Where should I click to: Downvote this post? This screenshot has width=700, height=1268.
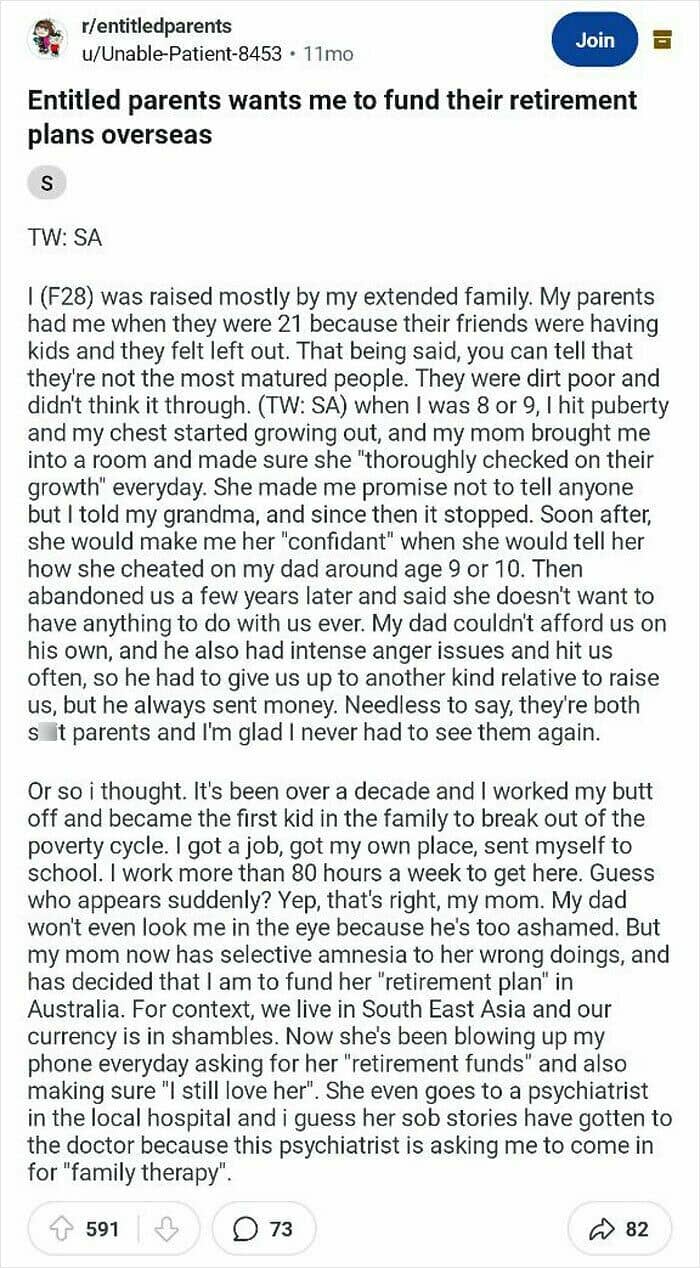click(165, 1229)
